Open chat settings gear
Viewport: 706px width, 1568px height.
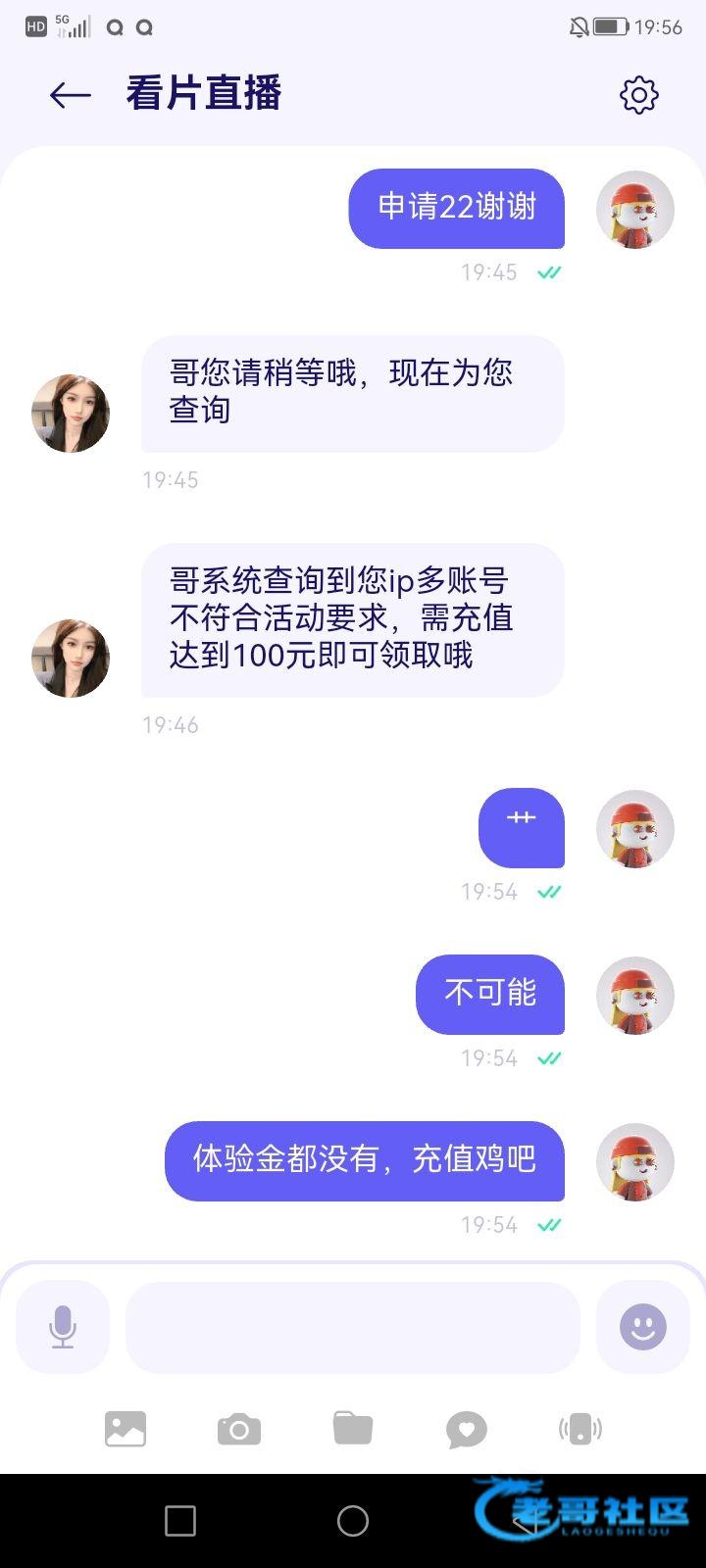638,95
